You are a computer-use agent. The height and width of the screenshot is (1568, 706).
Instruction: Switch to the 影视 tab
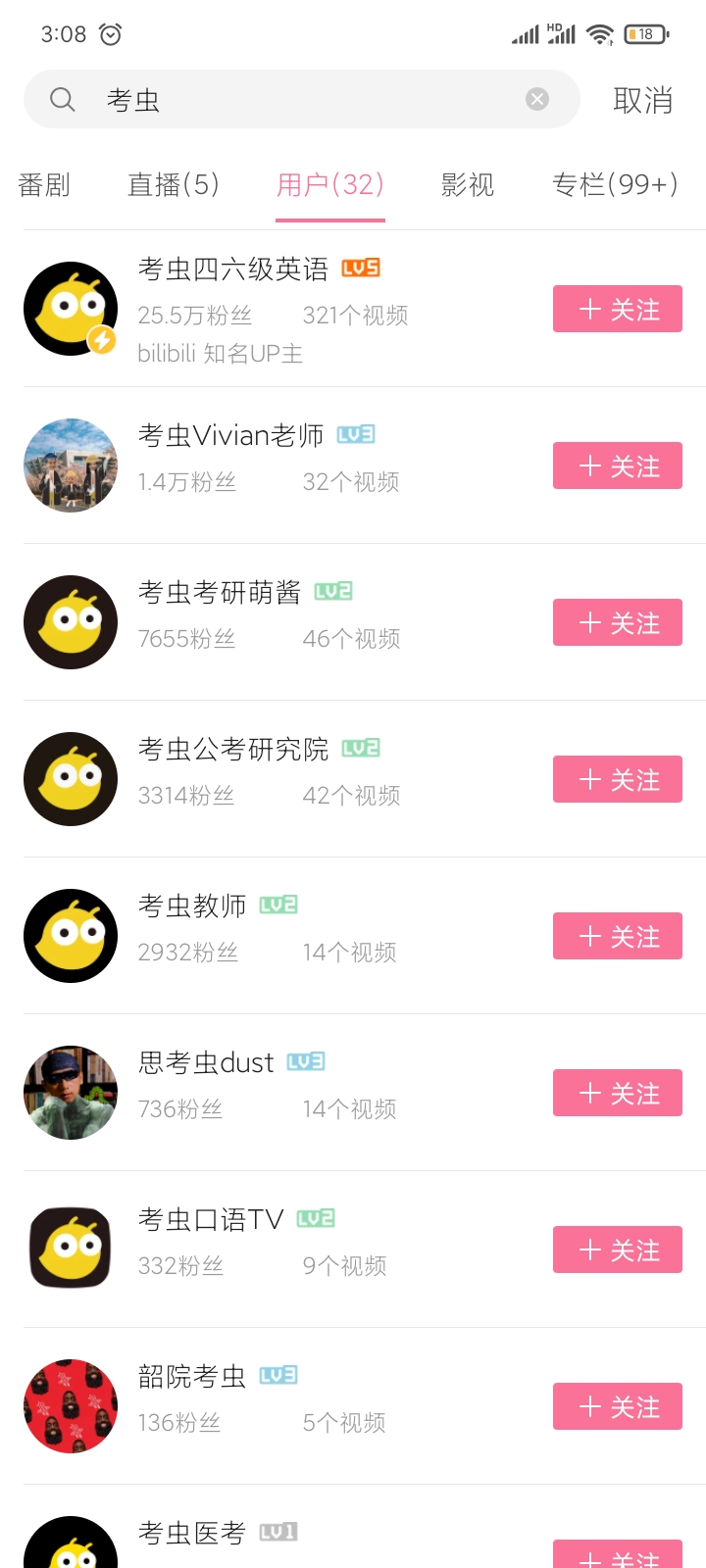pyautogui.click(x=468, y=185)
